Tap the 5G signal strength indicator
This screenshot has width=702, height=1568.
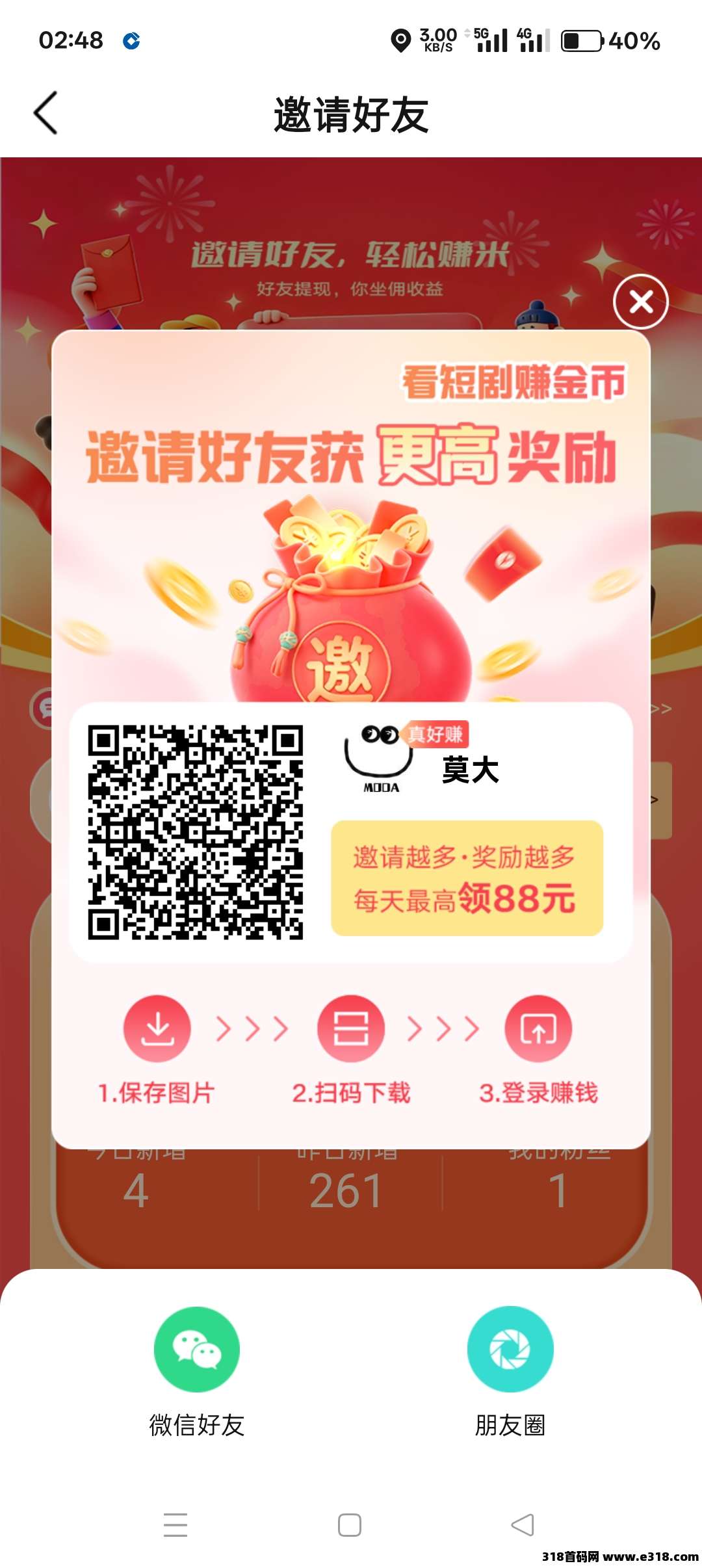point(491,40)
